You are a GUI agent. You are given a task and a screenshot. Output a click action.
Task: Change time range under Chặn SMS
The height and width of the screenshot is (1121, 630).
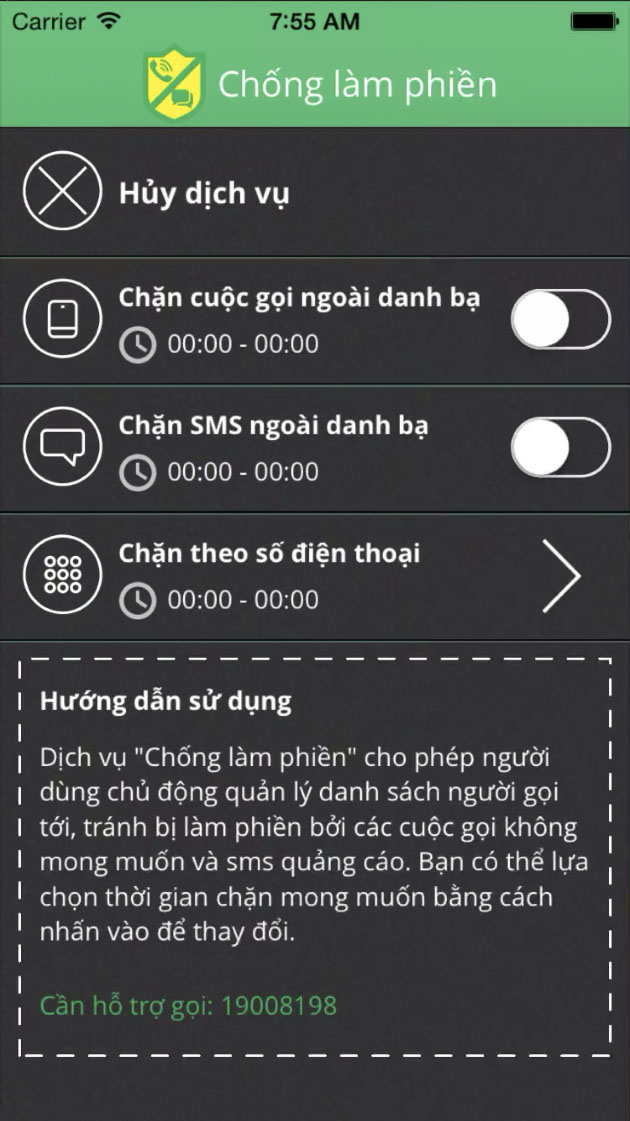coord(242,472)
